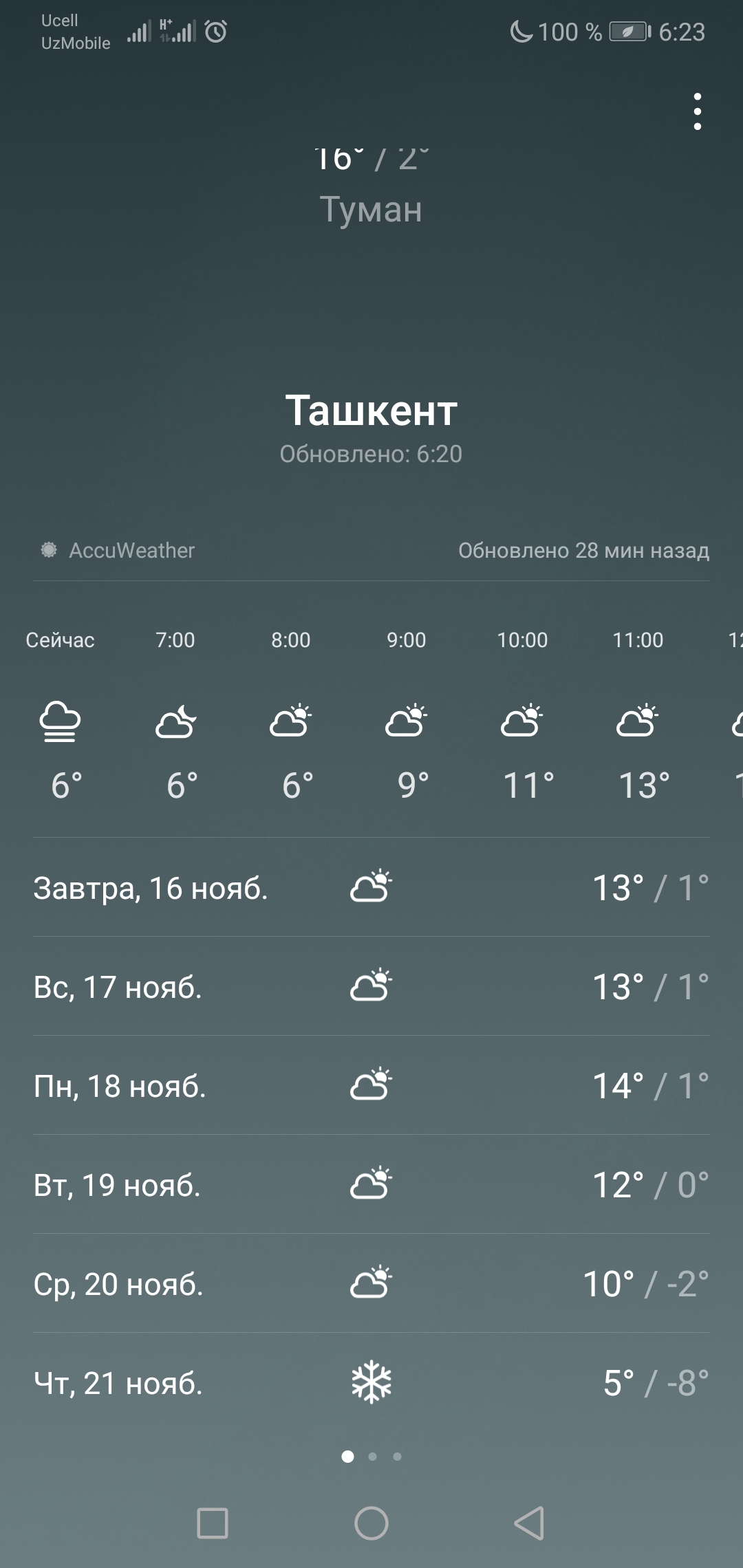Image resolution: width=743 pixels, height=1568 pixels.
Task: Open forecast for Пн, 18 нояб.
Action: [371, 1085]
